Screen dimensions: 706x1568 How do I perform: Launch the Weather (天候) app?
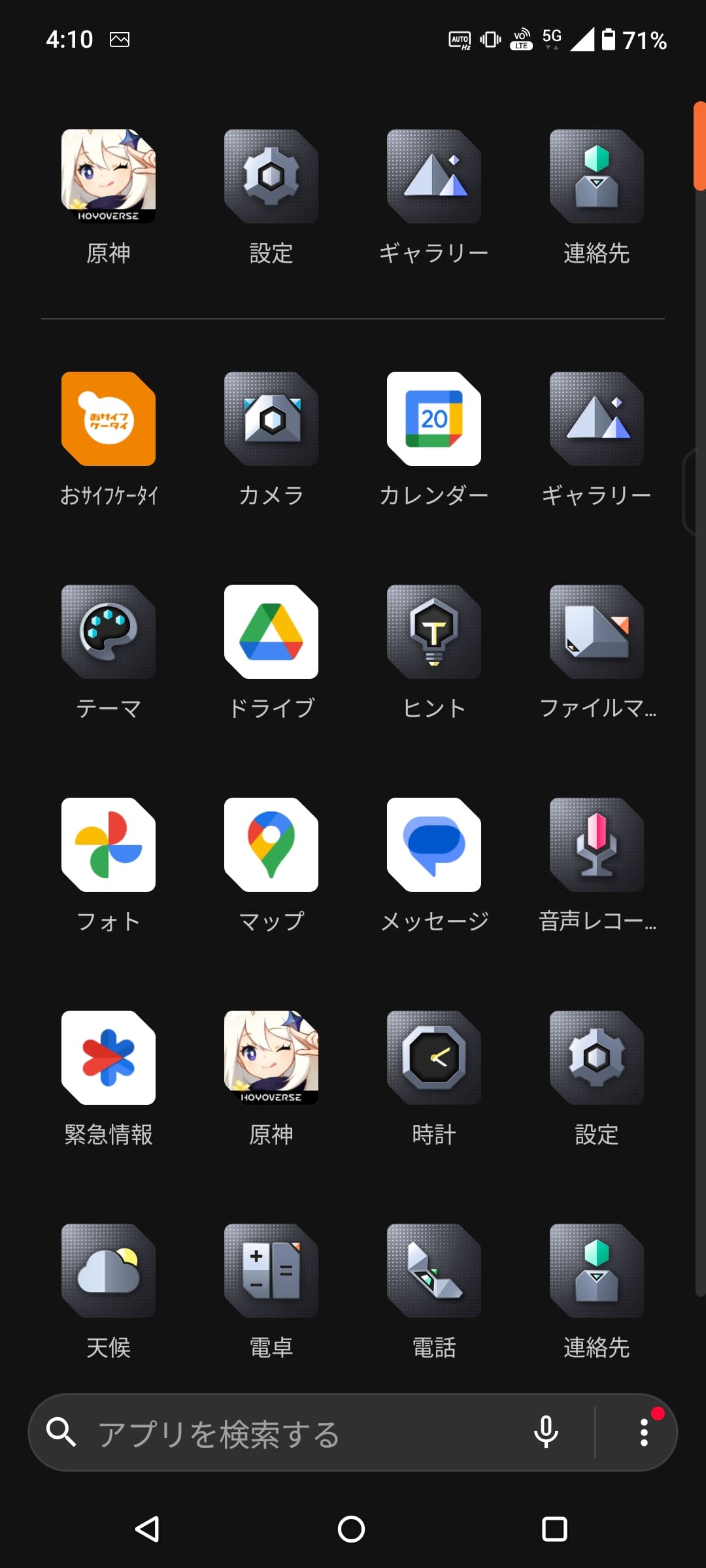click(108, 1272)
